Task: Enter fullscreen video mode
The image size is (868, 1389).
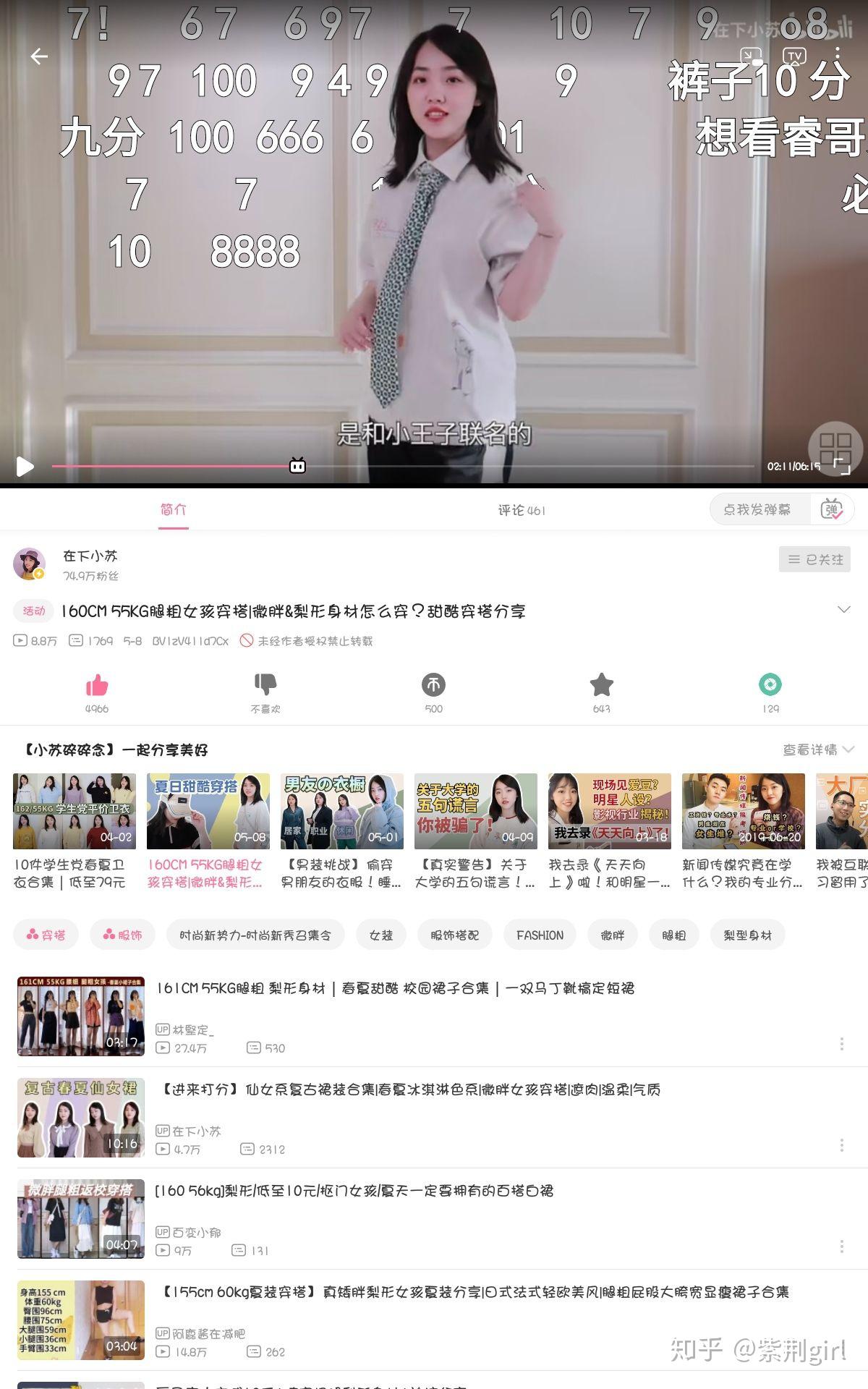Action: [841, 467]
